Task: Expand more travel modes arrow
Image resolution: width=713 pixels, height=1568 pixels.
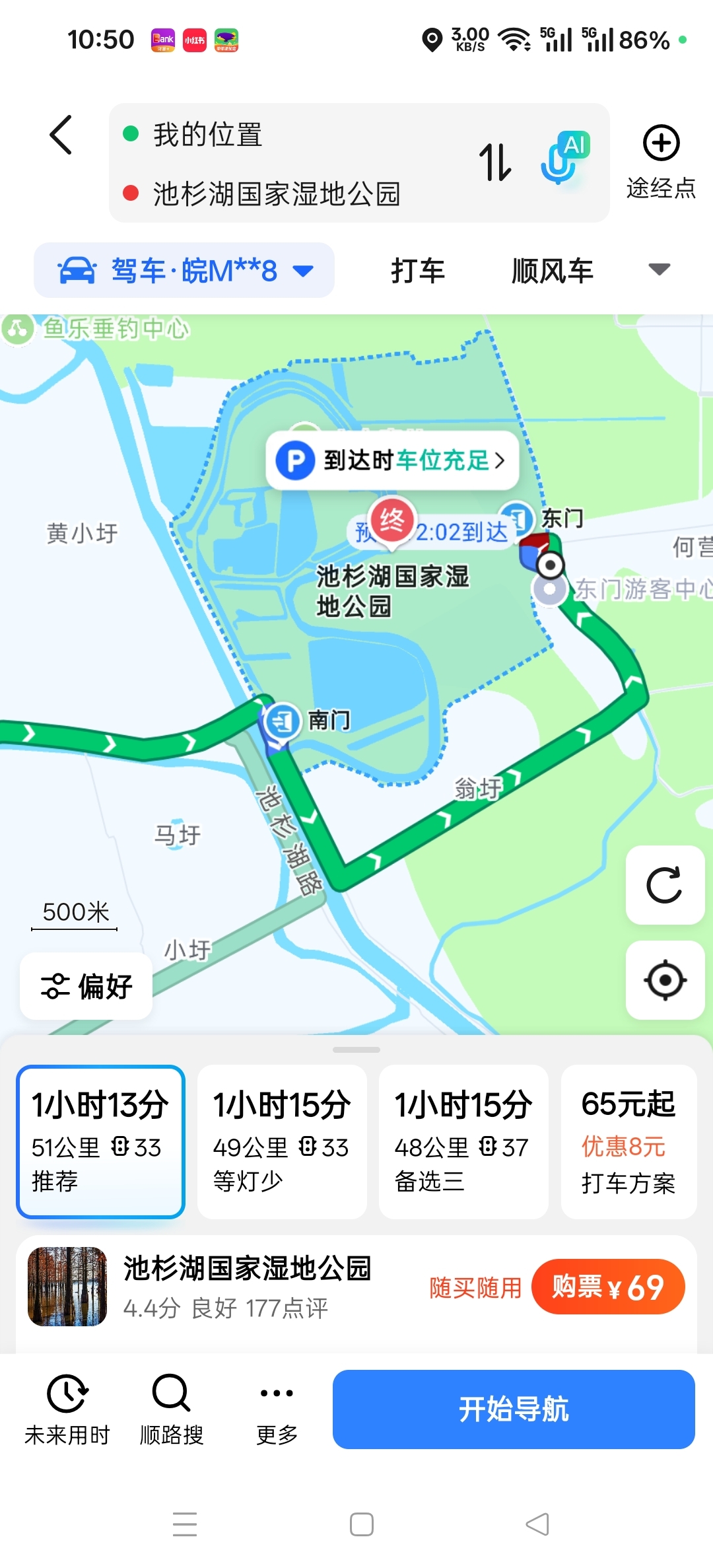Action: [x=659, y=269]
